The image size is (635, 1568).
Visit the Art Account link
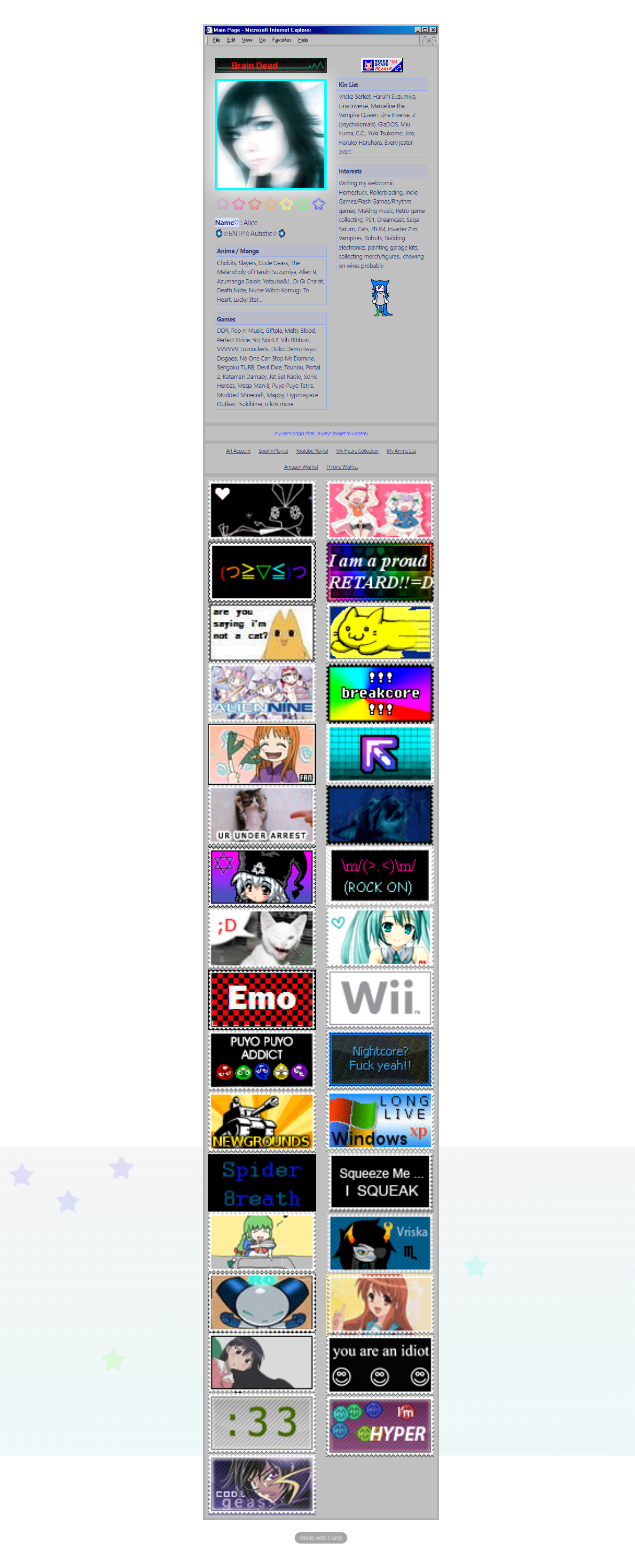pyautogui.click(x=238, y=451)
